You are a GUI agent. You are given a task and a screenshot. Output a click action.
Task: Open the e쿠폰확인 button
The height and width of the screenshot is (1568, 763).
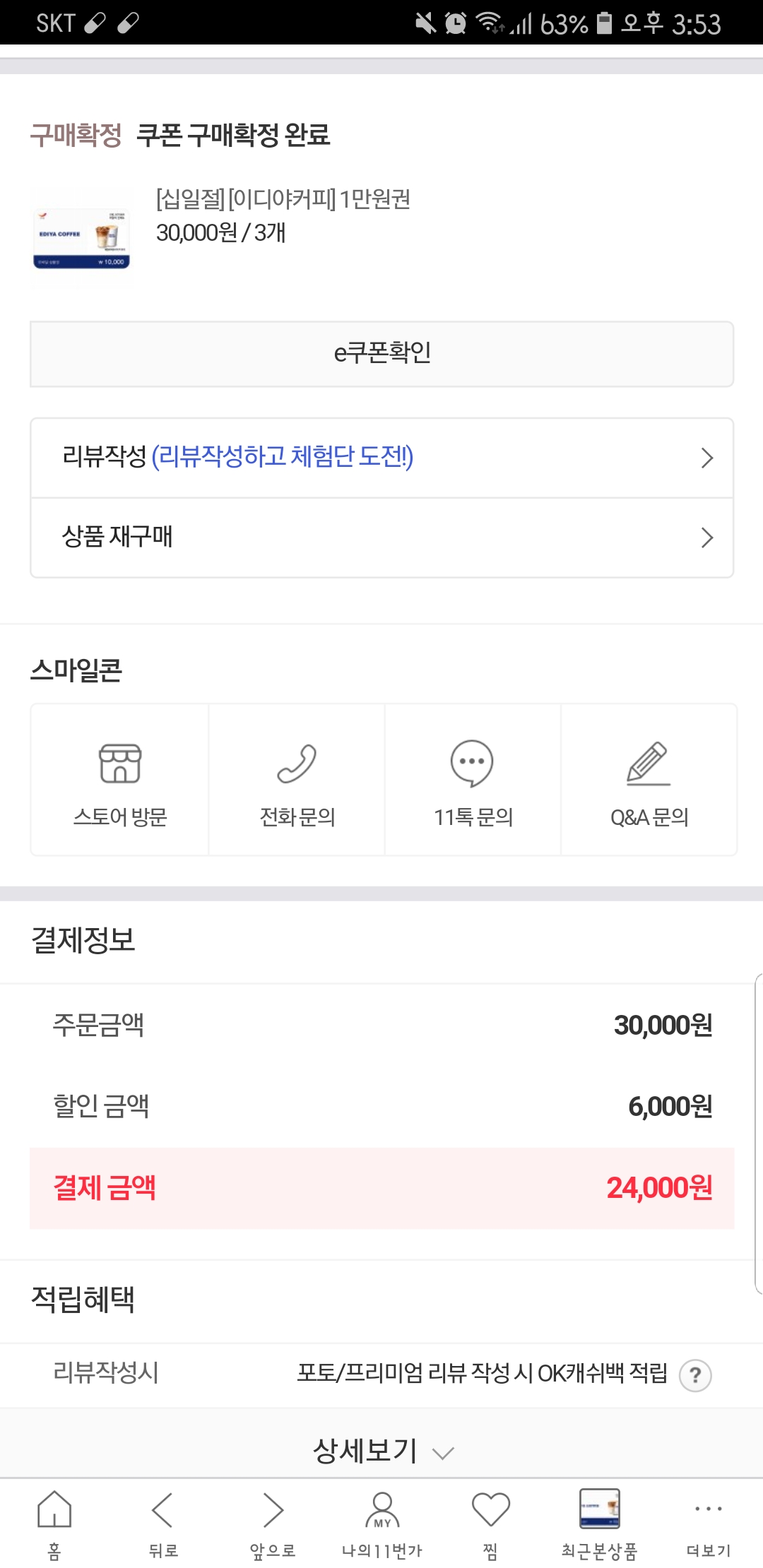tap(381, 354)
